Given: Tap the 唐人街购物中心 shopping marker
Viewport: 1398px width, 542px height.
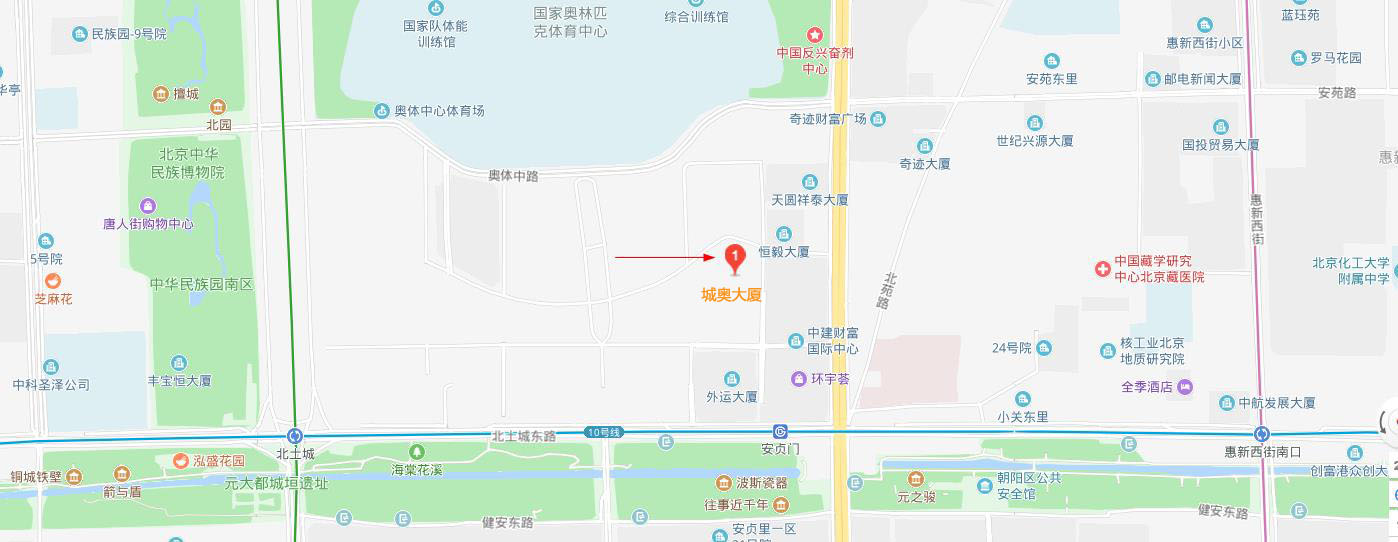Looking at the screenshot, I should click(148, 206).
